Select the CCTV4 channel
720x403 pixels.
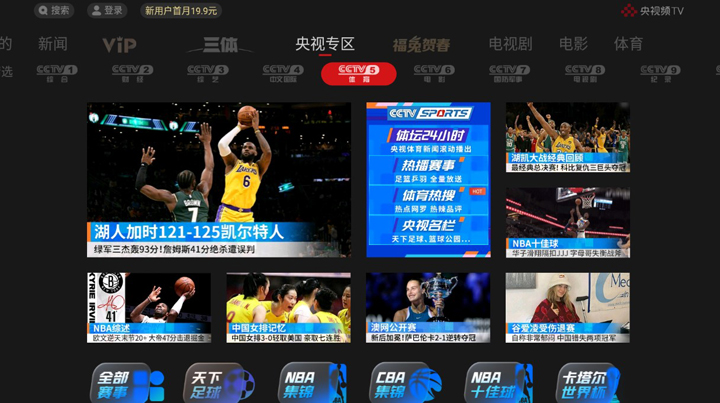282,73
